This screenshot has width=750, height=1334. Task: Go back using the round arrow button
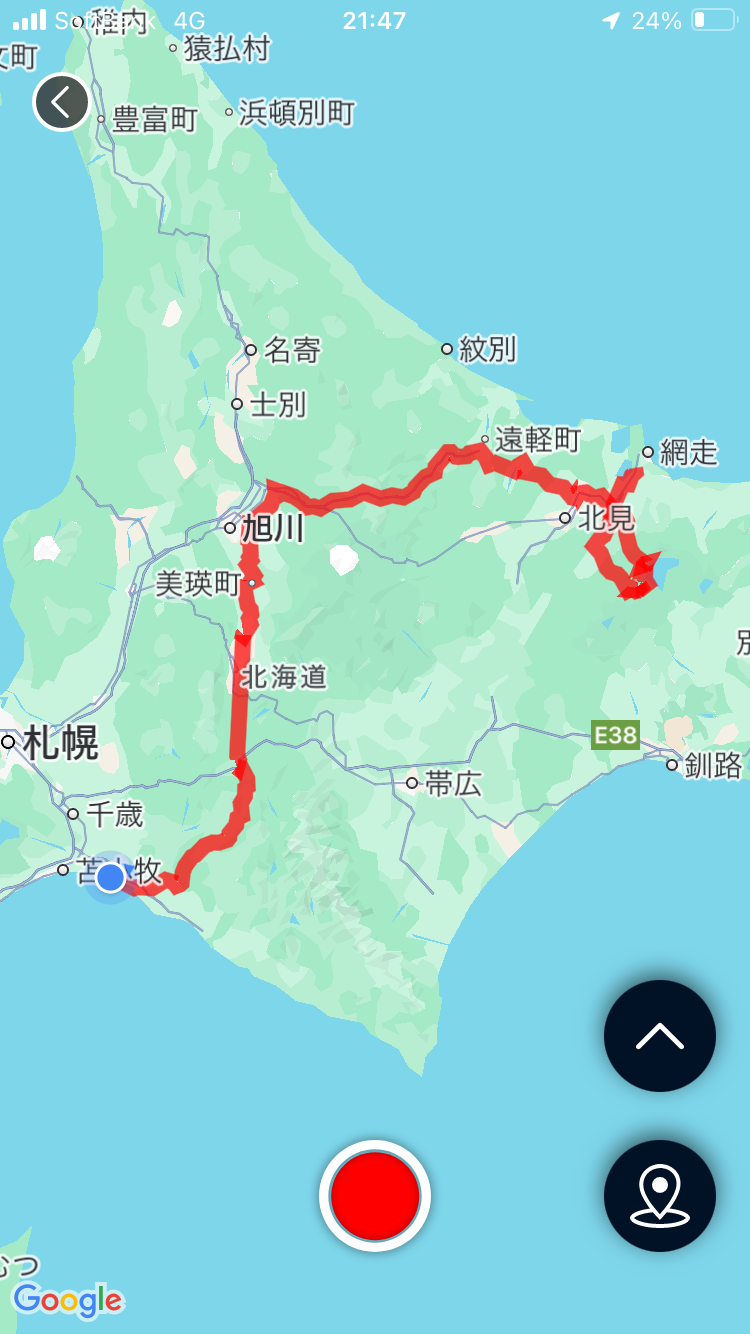point(62,101)
